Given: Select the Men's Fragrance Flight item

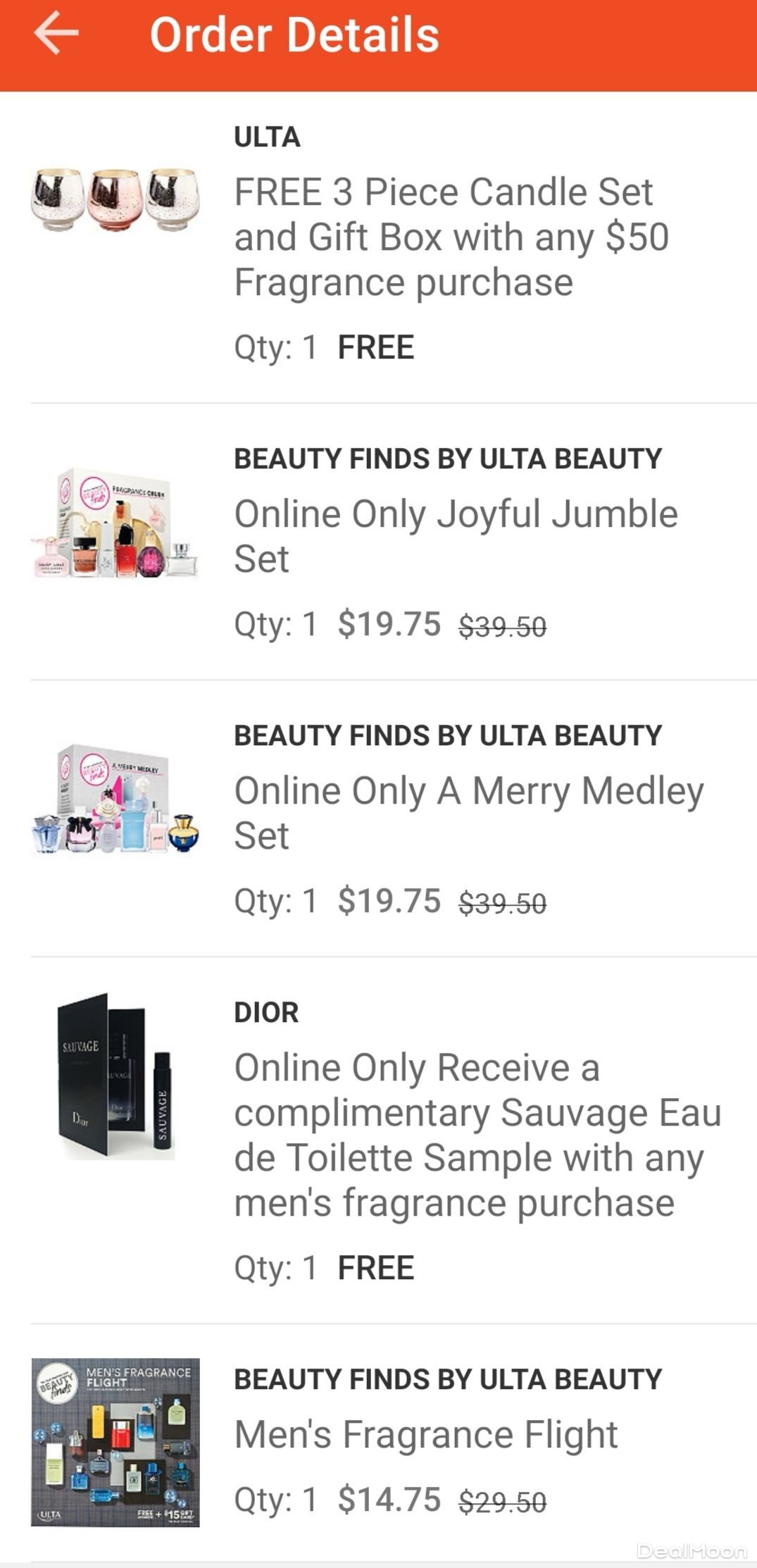Looking at the screenshot, I should click(425, 1434).
